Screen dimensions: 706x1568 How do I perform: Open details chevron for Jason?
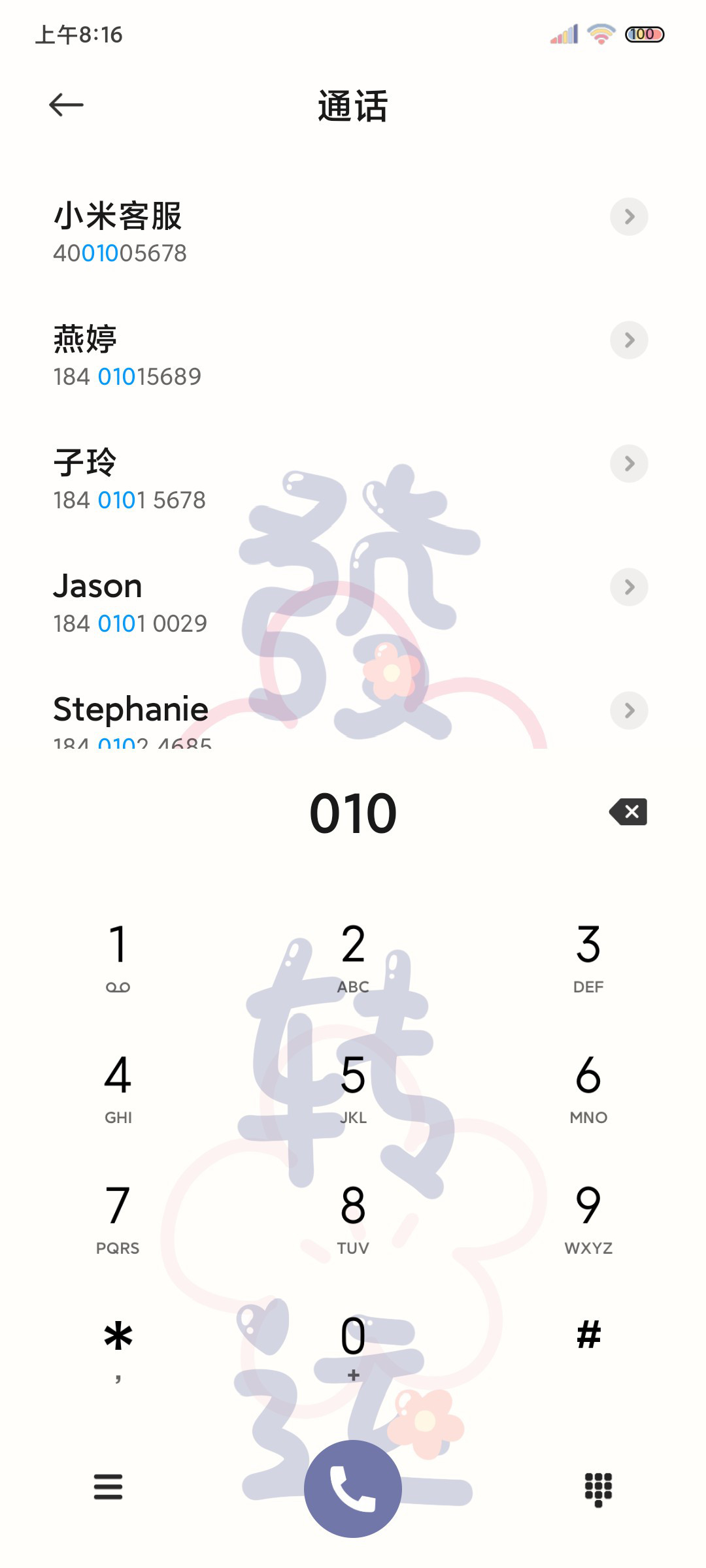[x=629, y=587]
